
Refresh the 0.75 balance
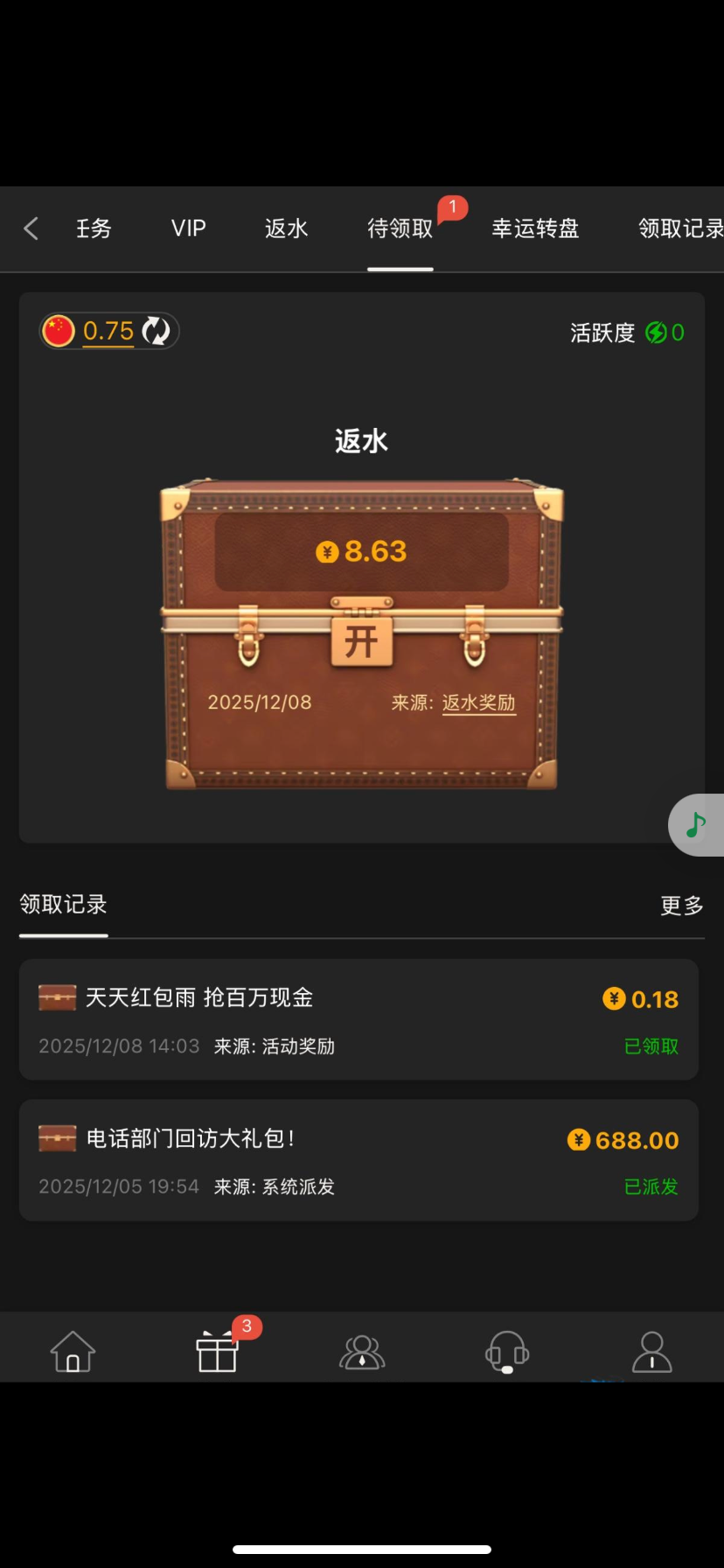(x=156, y=331)
